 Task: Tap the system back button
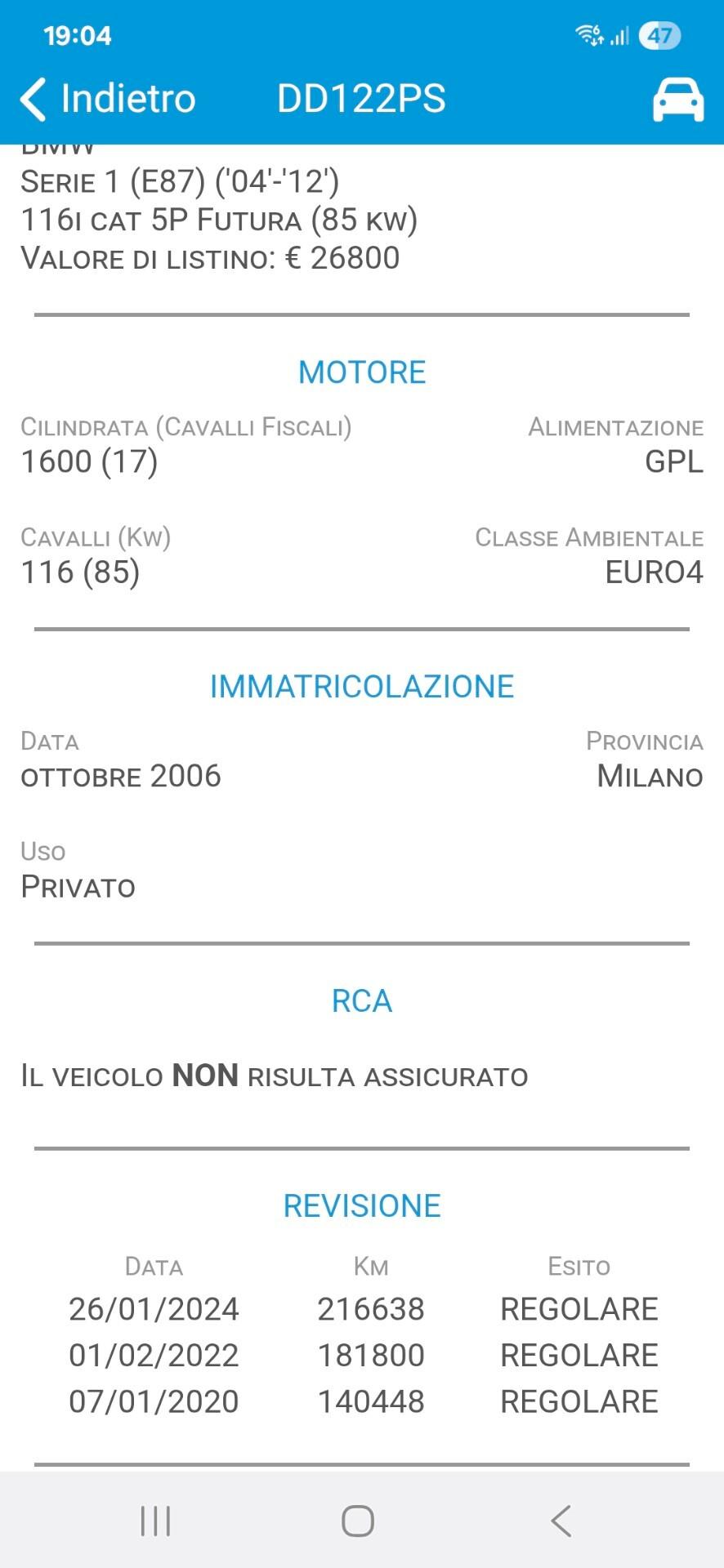tap(561, 1521)
